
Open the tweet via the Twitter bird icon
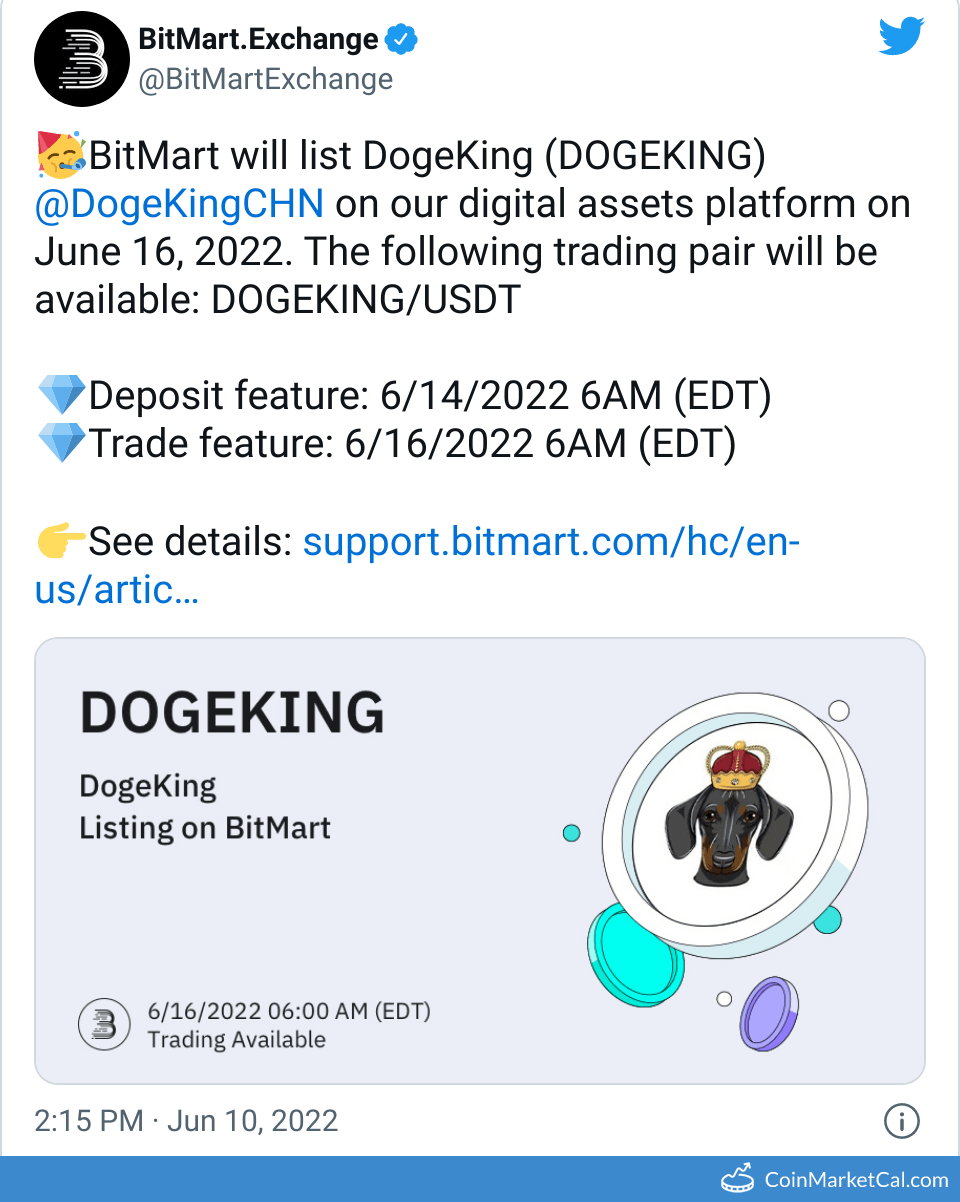[x=902, y=37]
